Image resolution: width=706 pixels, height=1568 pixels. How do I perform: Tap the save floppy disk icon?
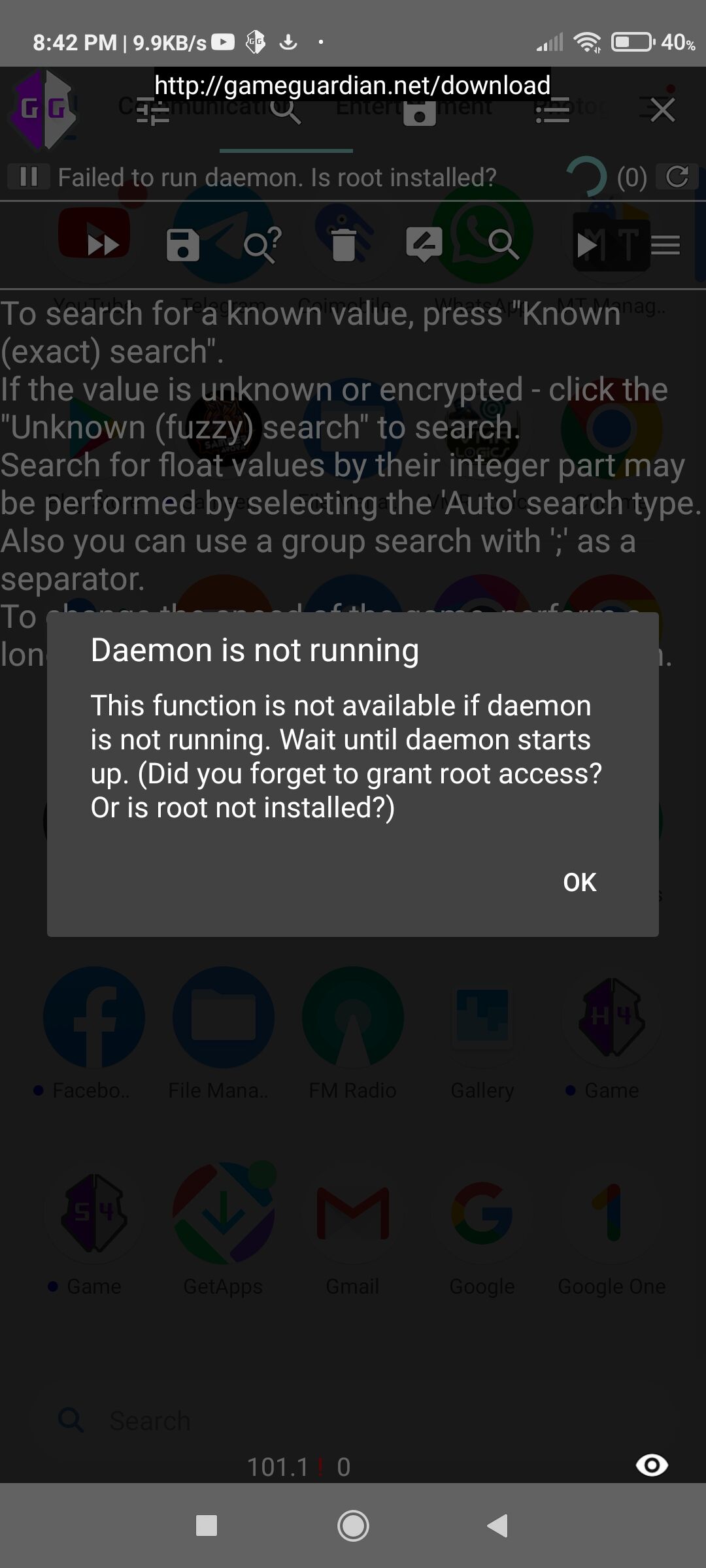(x=183, y=245)
